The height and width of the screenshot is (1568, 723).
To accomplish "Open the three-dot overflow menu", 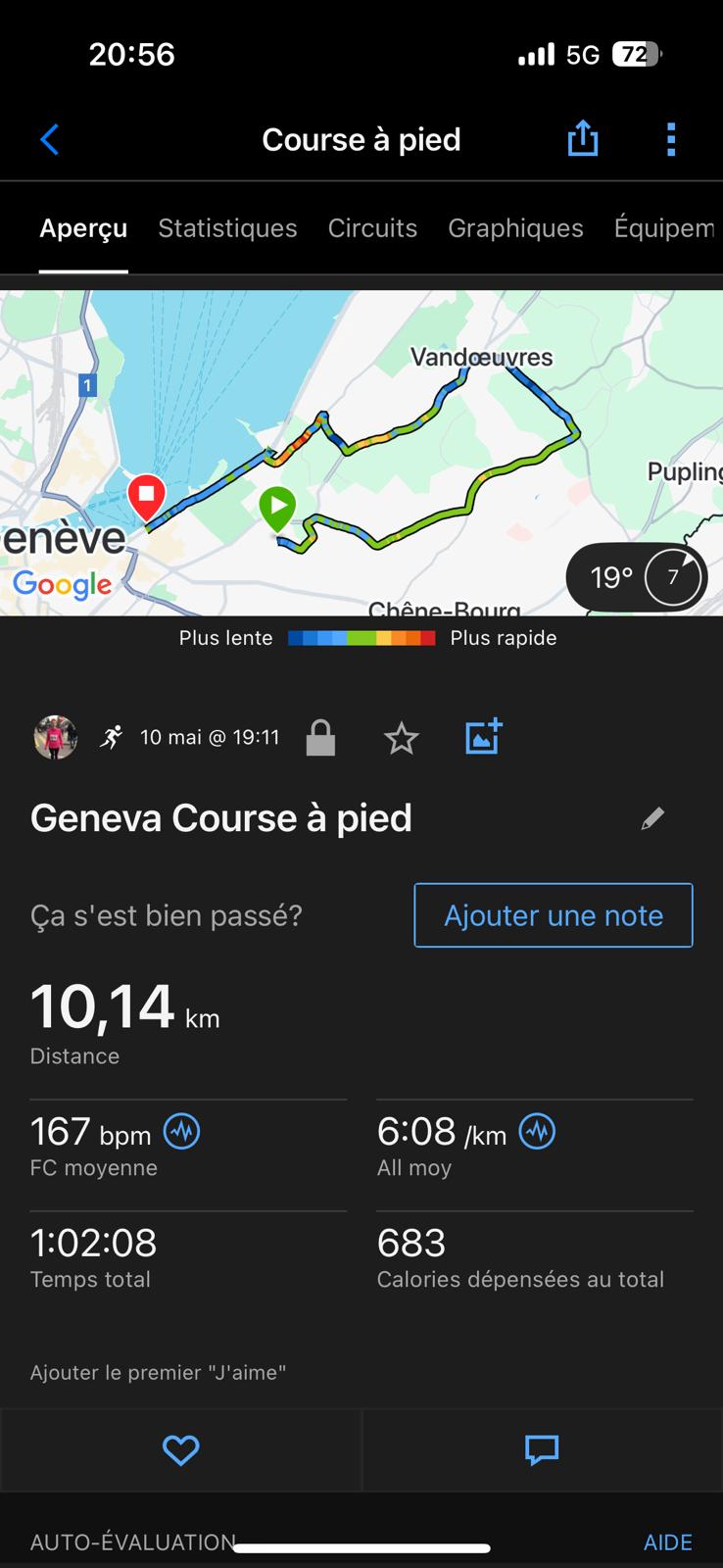I will click(671, 139).
